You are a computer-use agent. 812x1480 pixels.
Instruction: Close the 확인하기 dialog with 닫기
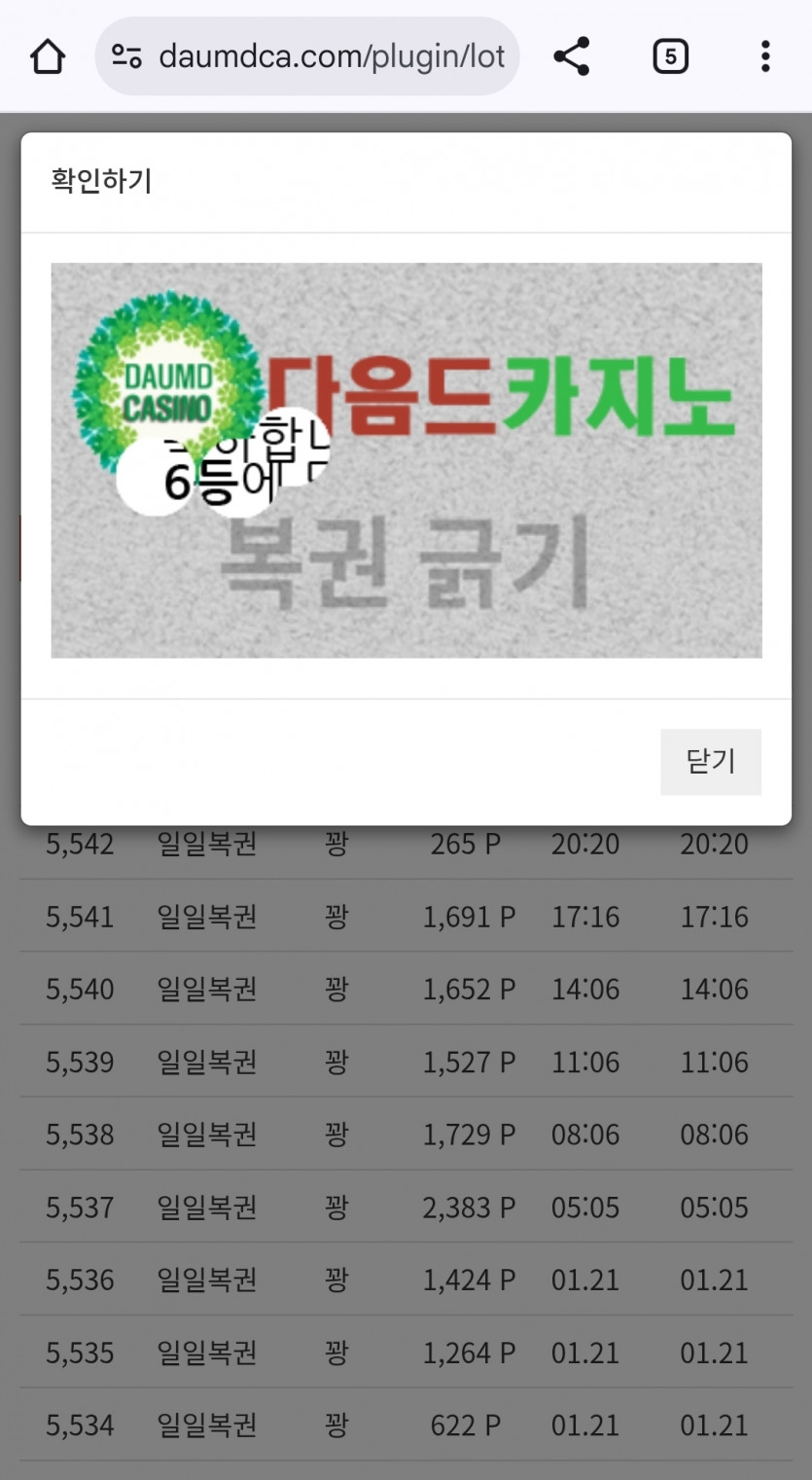(x=710, y=761)
